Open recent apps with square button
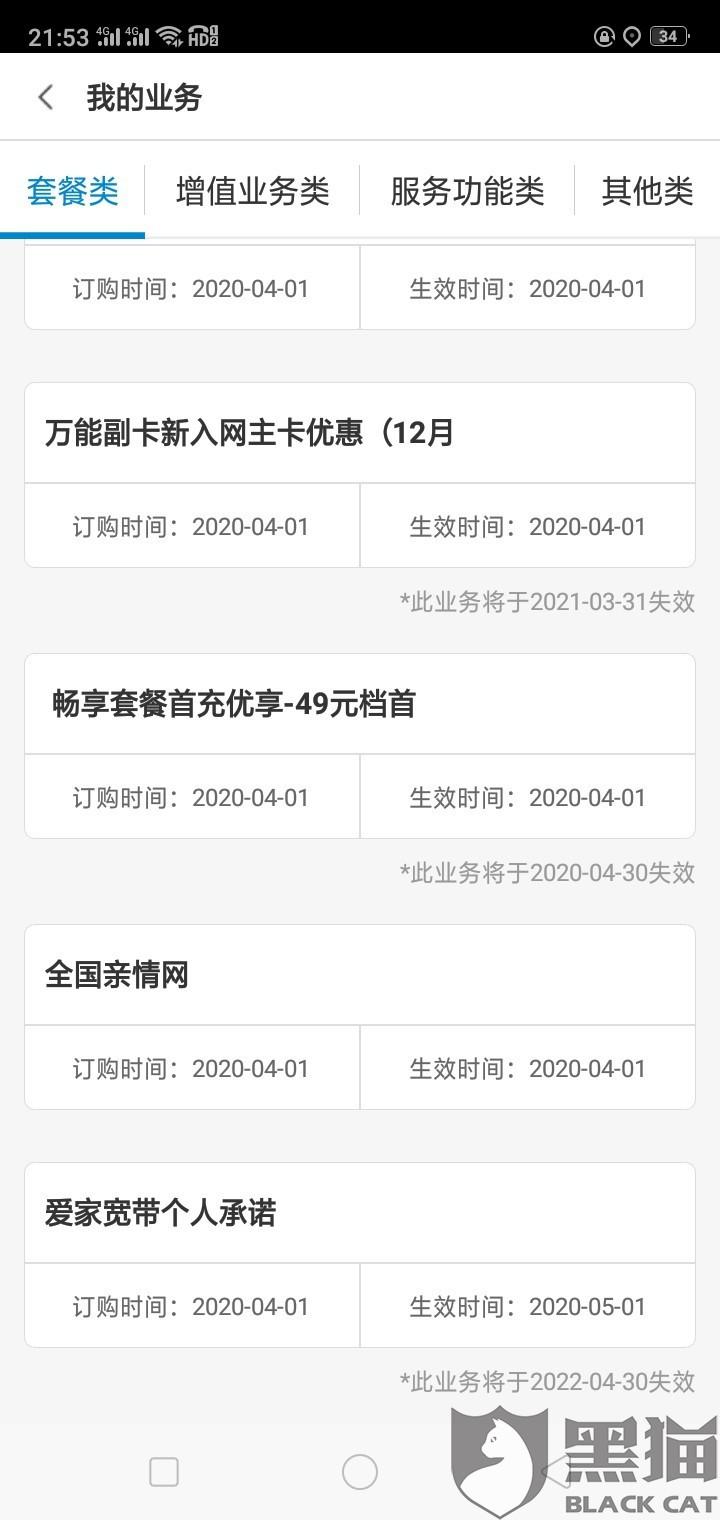Viewport: 720px width, 1520px height. coord(164,1471)
